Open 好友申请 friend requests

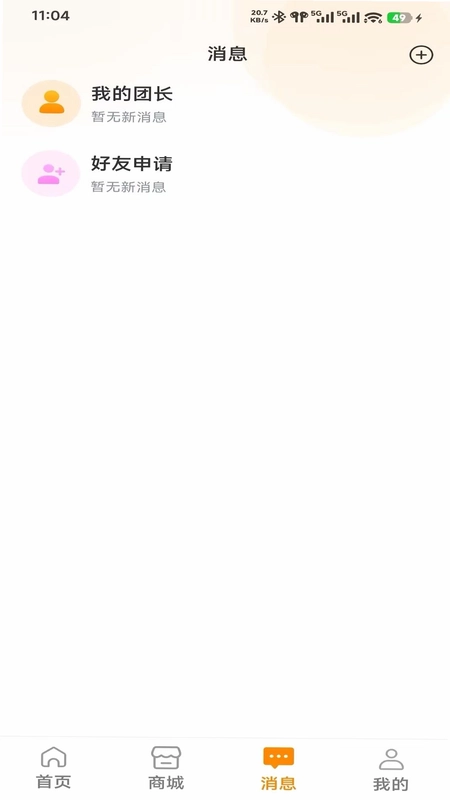click(225, 173)
